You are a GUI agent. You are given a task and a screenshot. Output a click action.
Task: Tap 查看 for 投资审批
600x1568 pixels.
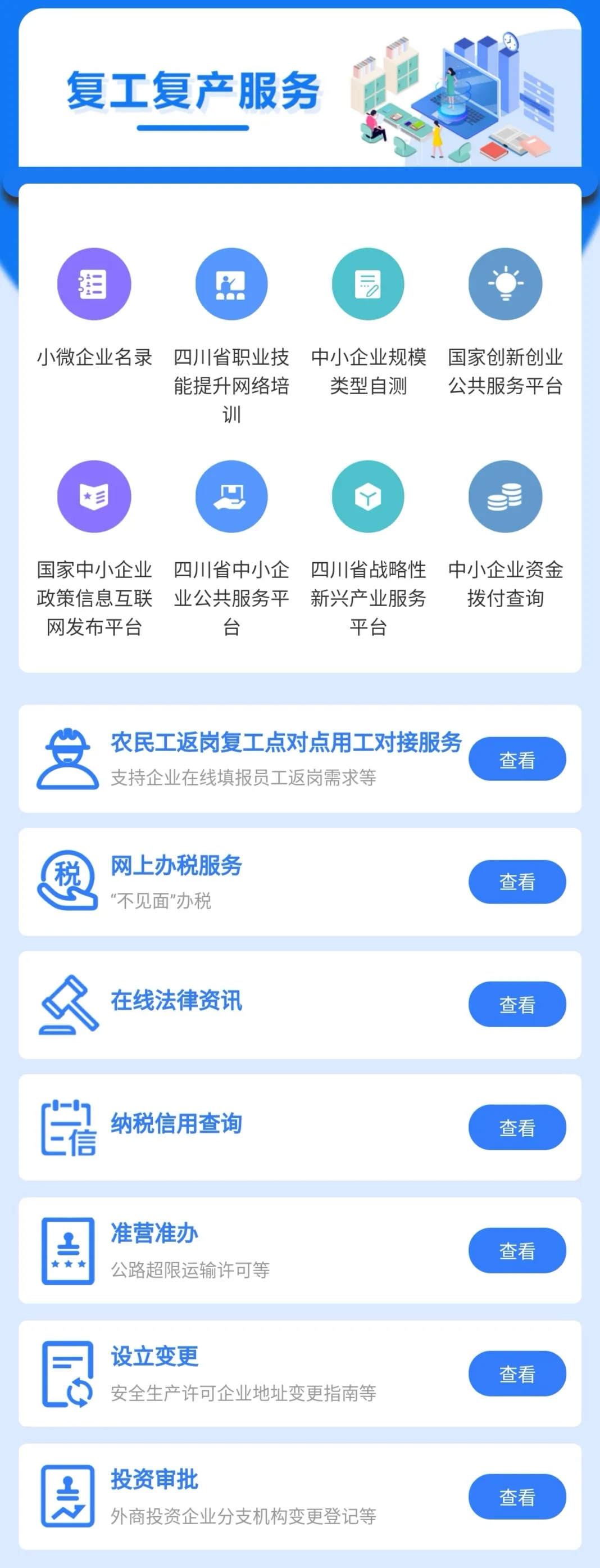tap(517, 1496)
